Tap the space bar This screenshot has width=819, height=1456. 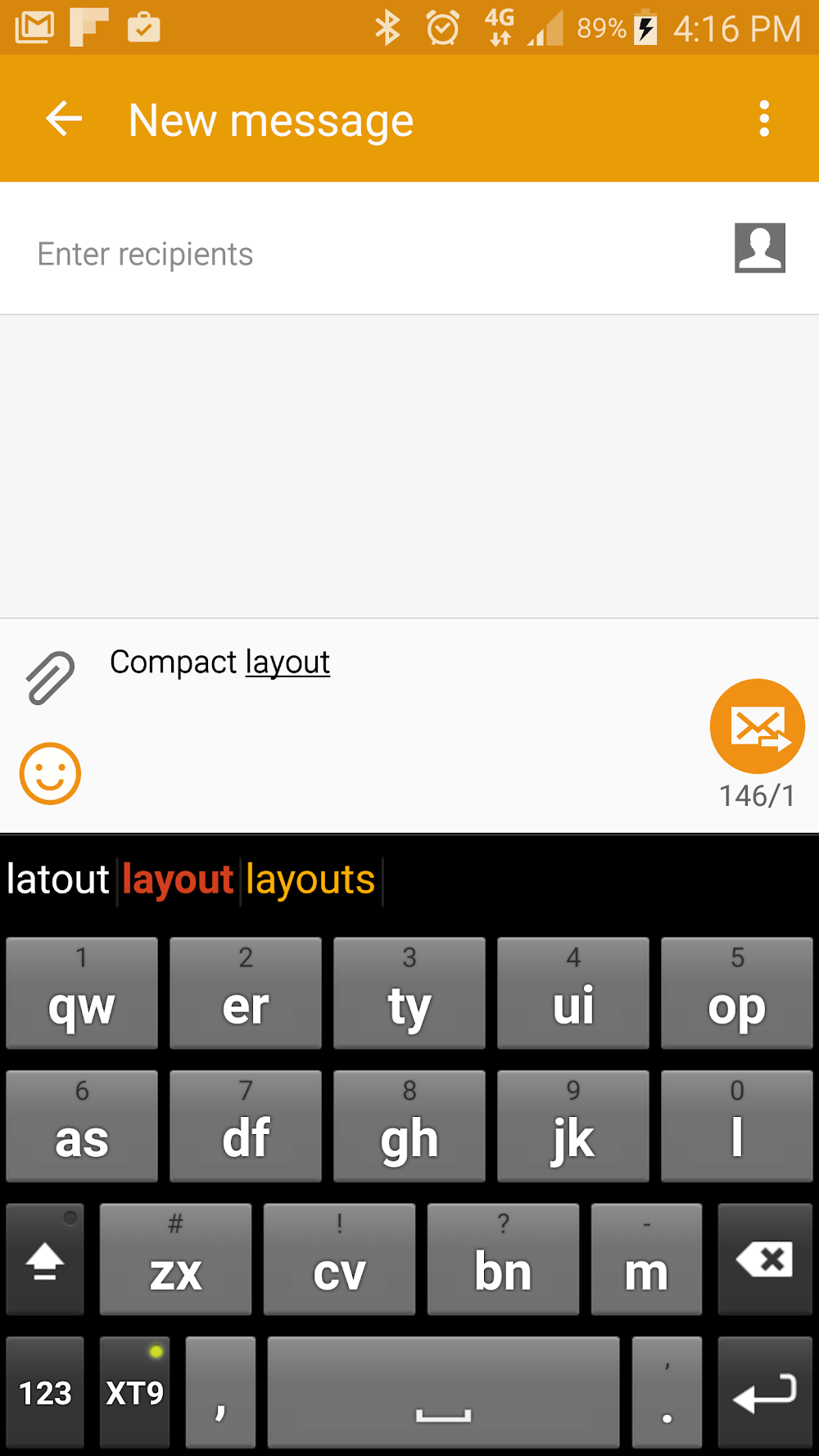click(x=443, y=1392)
